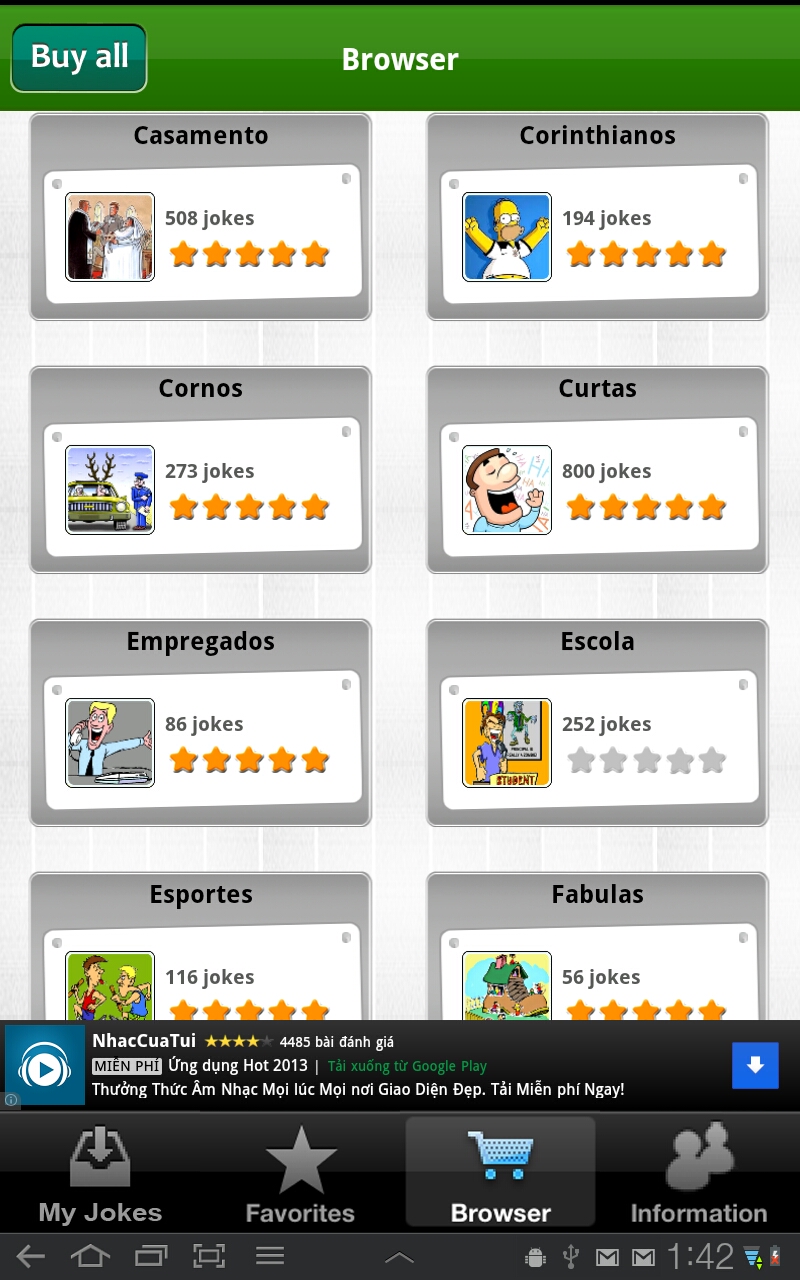Give Curtas a one-star rating
Viewport: 800px width, 1280px height.
point(580,507)
